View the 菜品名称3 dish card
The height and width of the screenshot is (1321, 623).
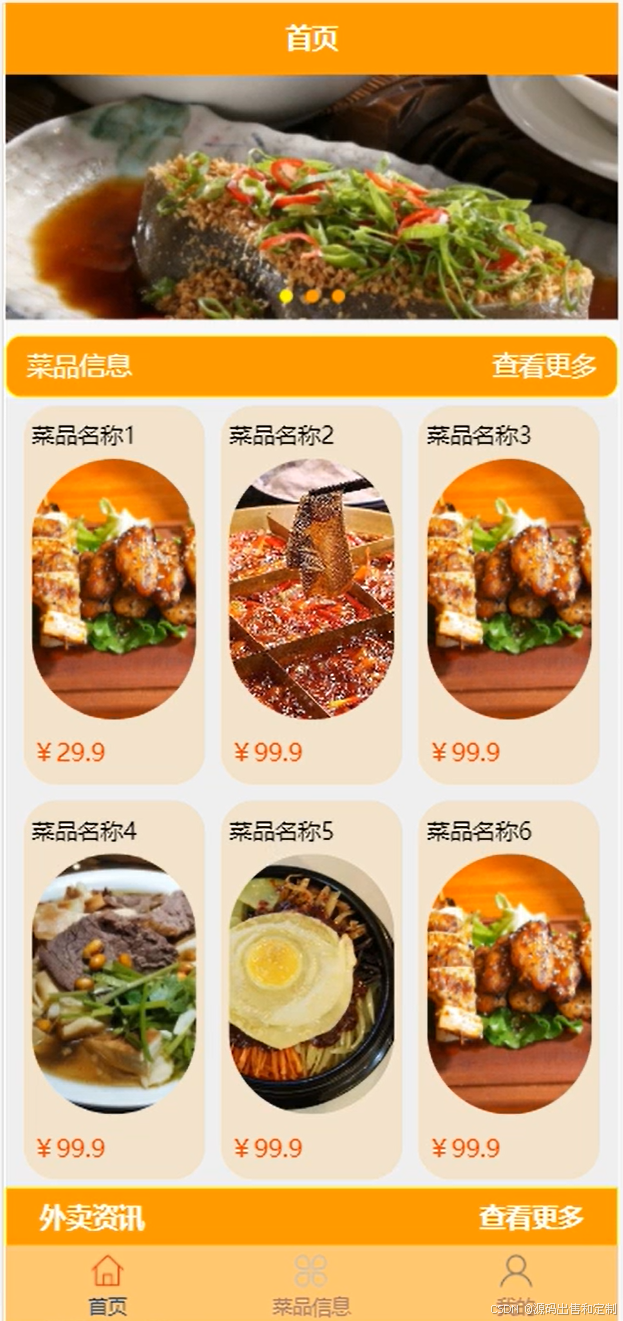[509, 594]
